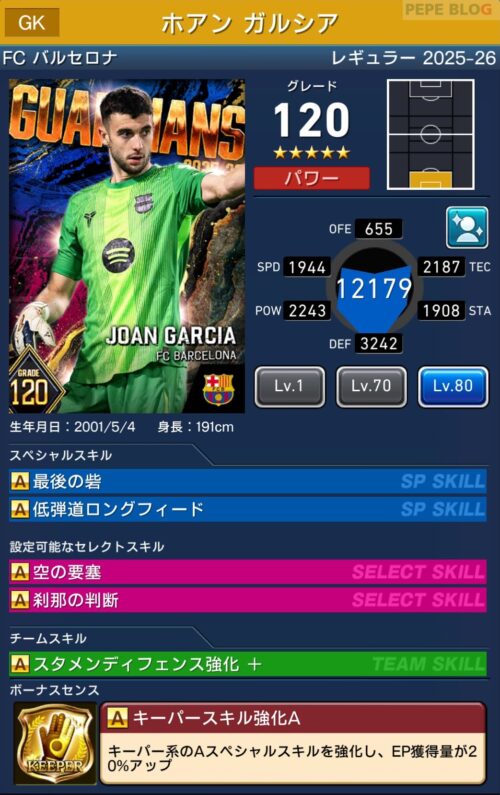
Task: View the 空の要塞 select skill
Action: pyautogui.click(x=247, y=572)
